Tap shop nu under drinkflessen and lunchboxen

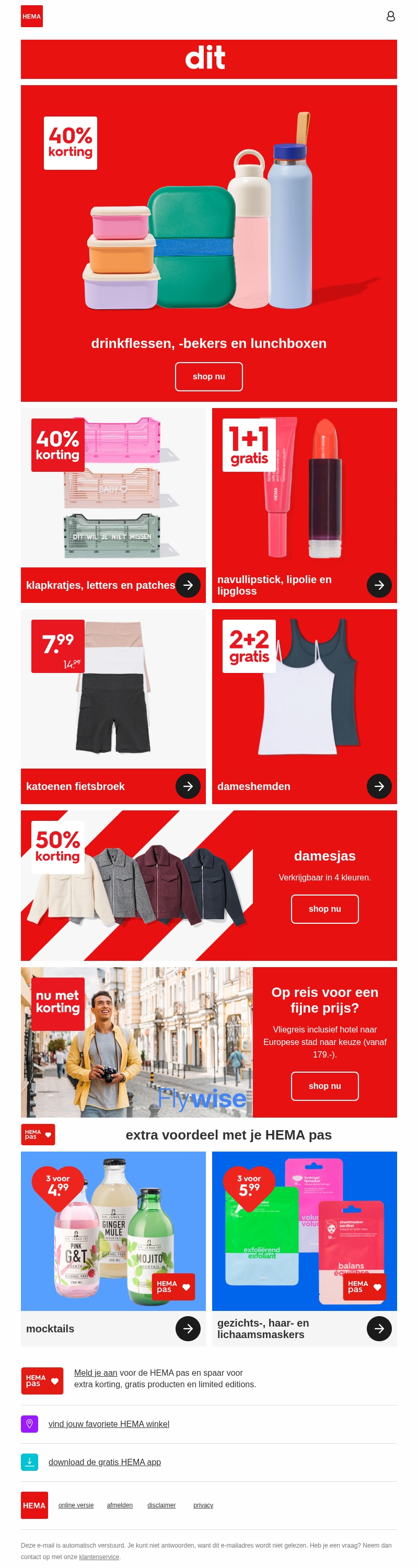click(208, 376)
